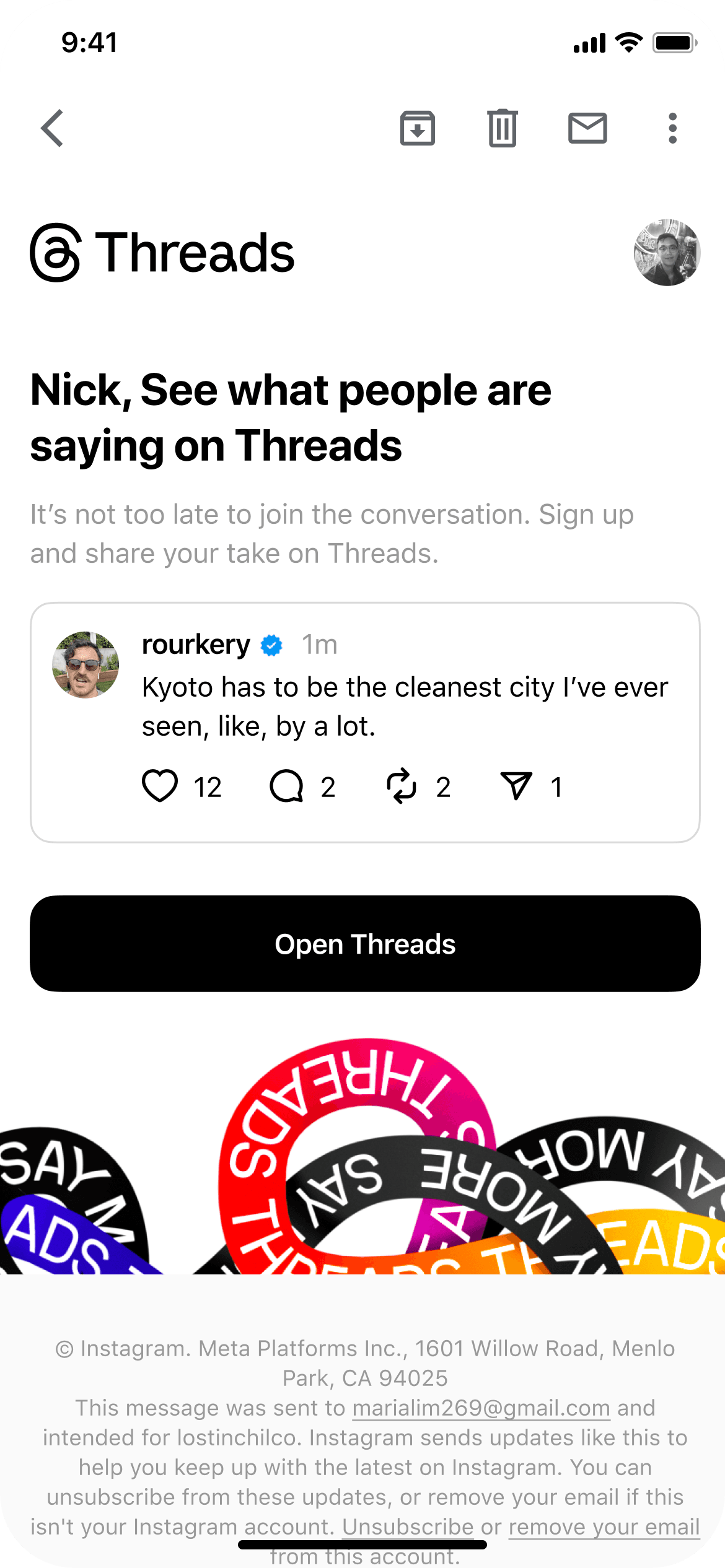This screenshot has width=725, height=1568.
Task: Comment on the post via speech bubble icon
Action: 286,786
